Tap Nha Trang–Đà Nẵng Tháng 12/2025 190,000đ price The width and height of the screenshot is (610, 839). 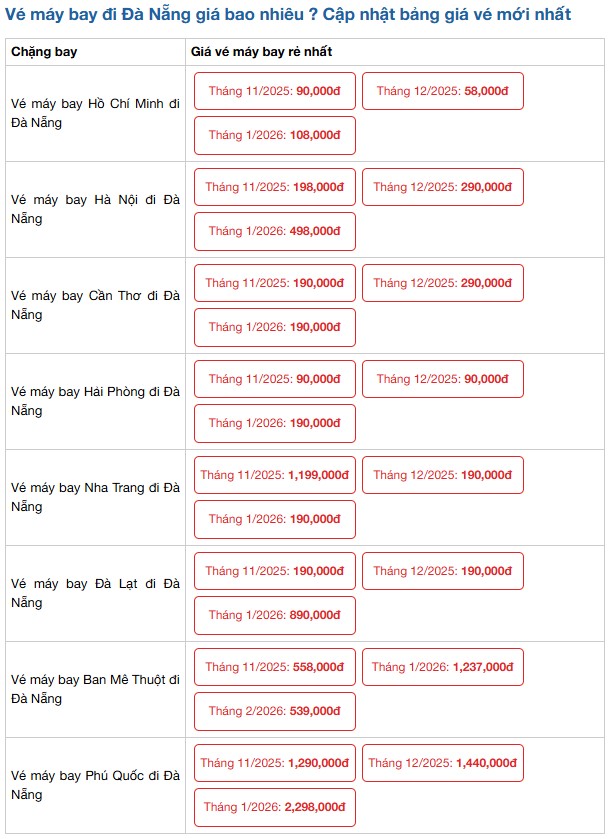coord(443,475)
